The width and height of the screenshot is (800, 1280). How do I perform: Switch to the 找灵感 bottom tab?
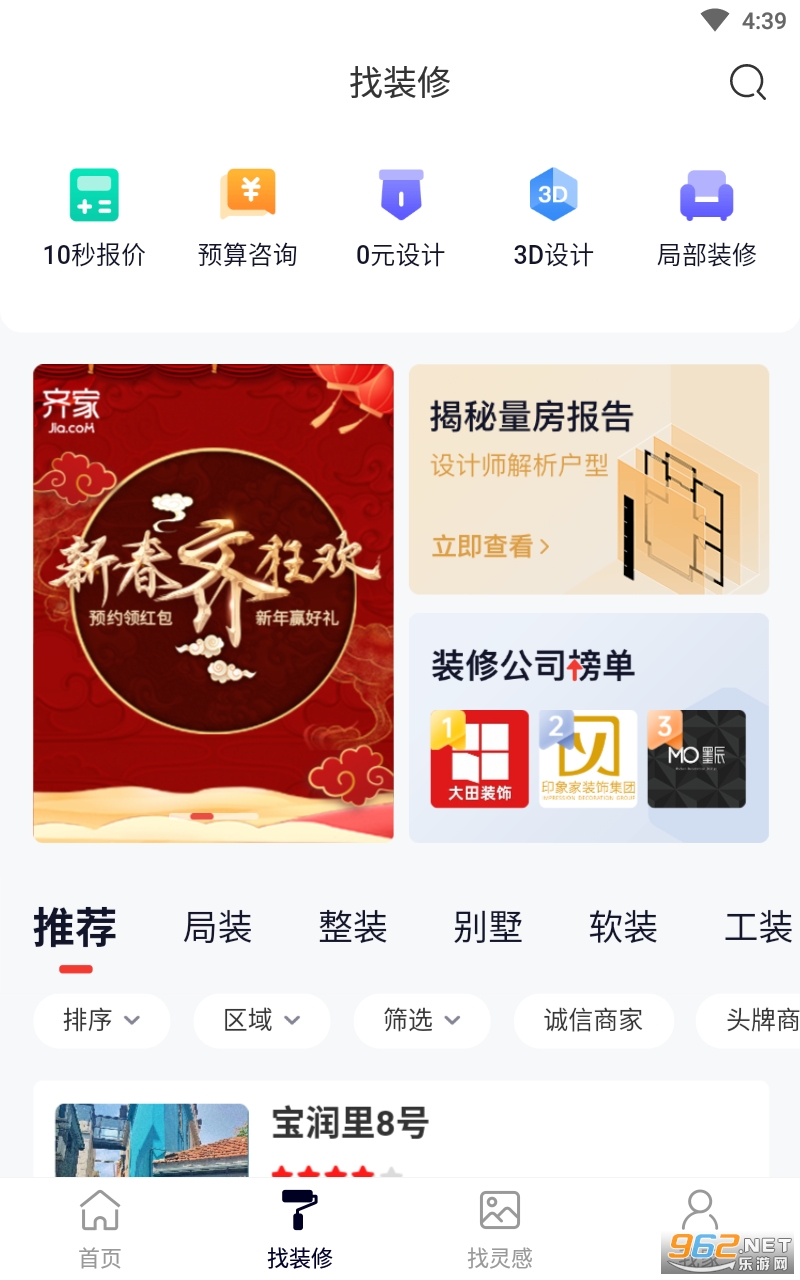click(x=500, y=1229)
